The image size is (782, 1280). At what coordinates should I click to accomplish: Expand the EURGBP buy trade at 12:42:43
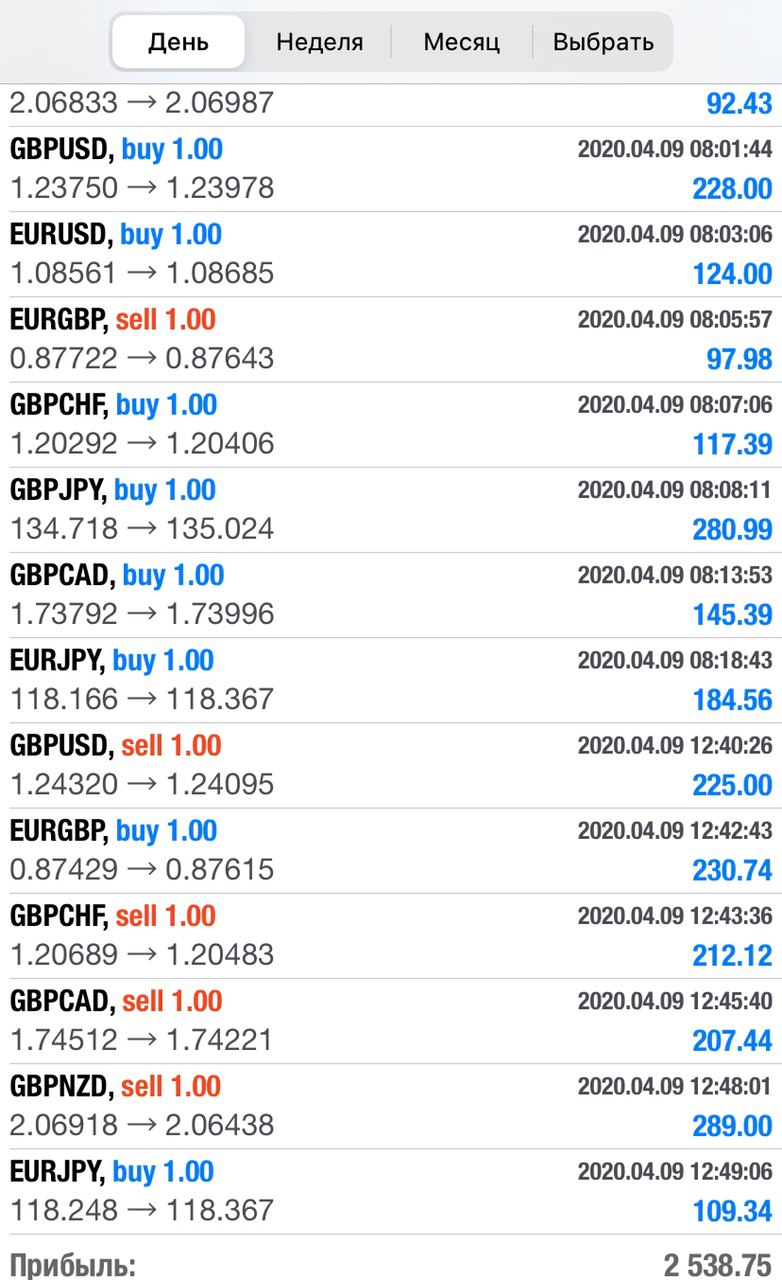(x=391, y=850)
